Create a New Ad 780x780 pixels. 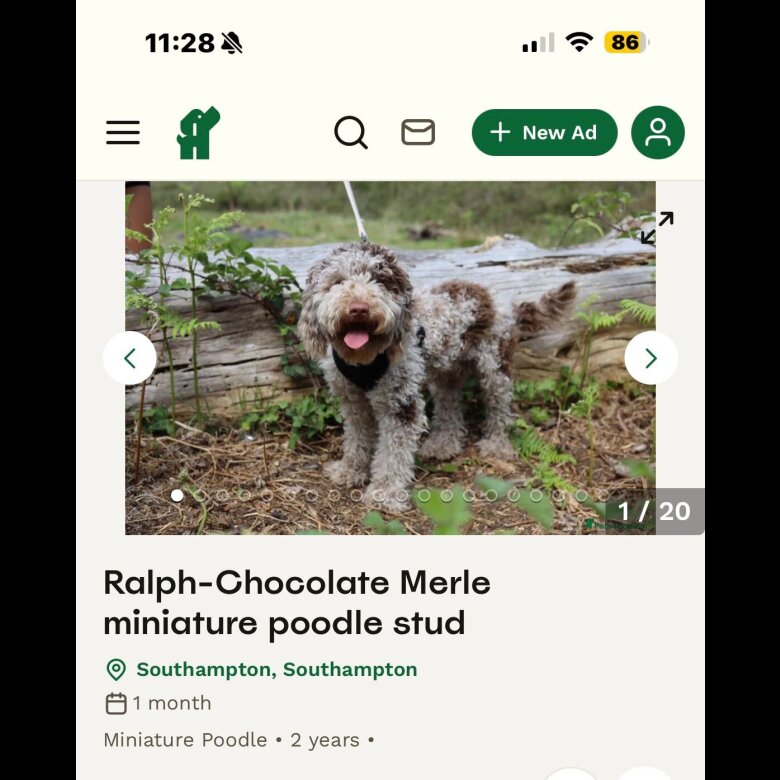(544, 133)
